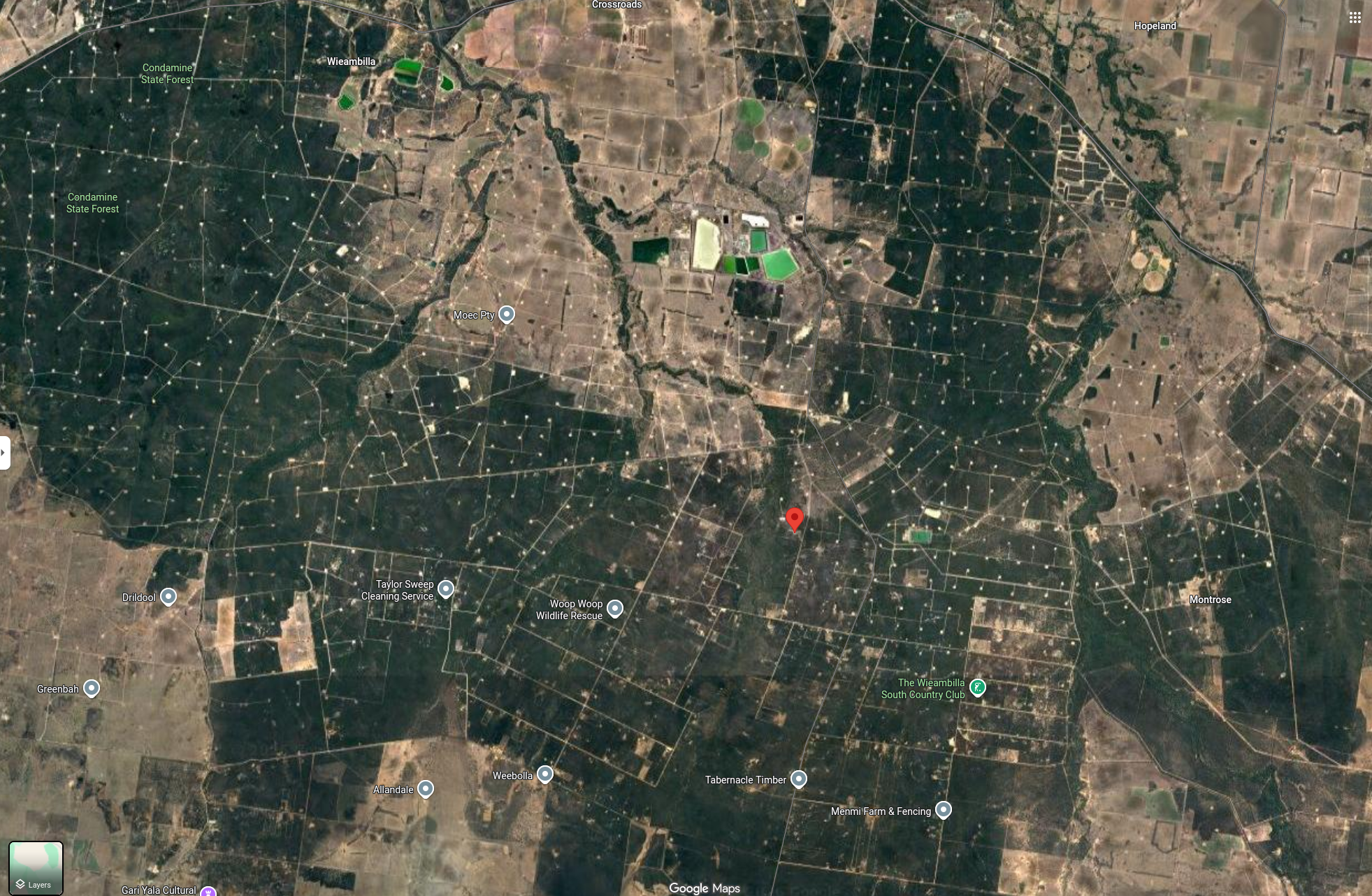This screenshot has height=896, width=1372.
Task: Expand the collapsed side panel
Action: coord(4,453)
